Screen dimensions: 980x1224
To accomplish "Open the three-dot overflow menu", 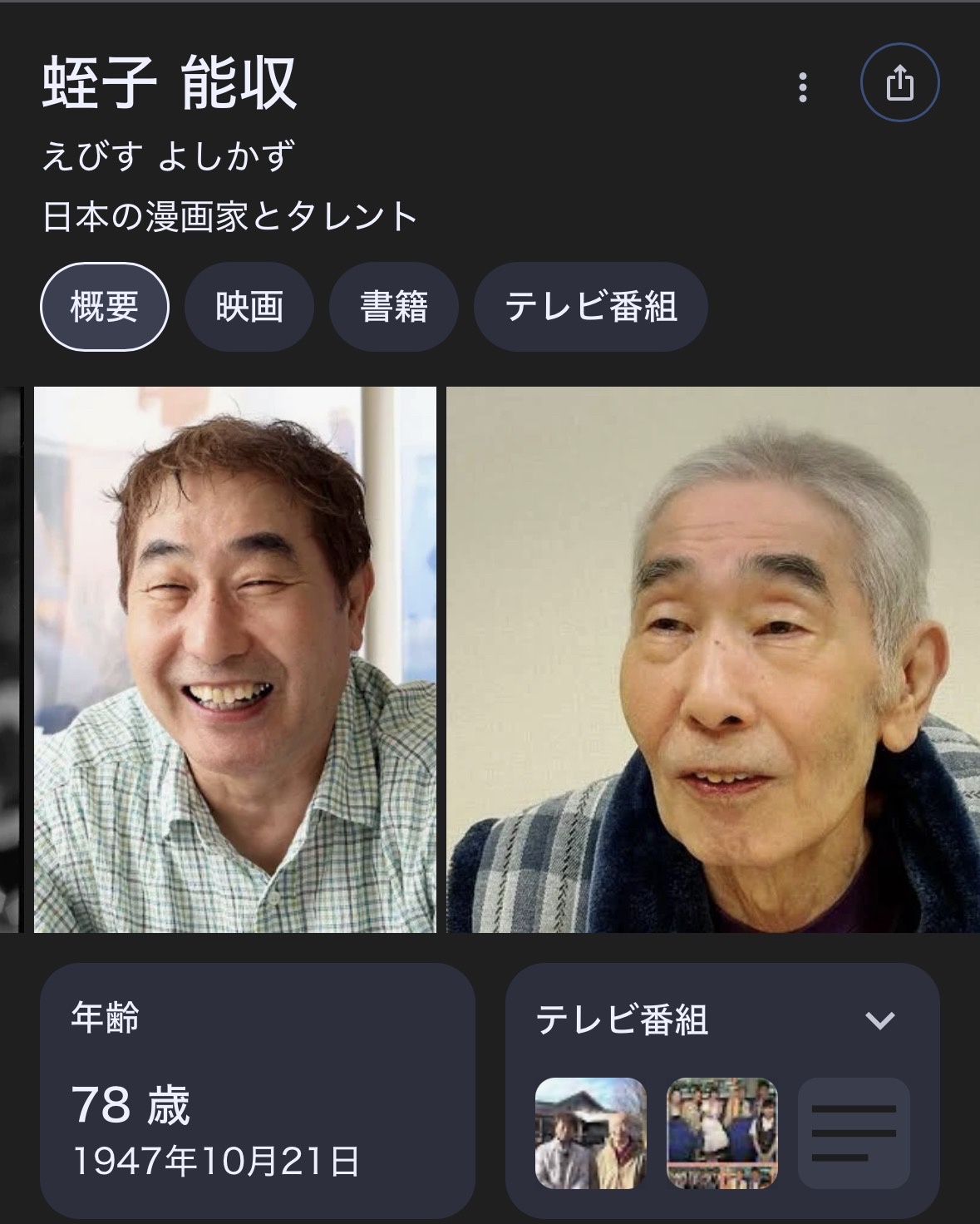I will click(802, 87).
